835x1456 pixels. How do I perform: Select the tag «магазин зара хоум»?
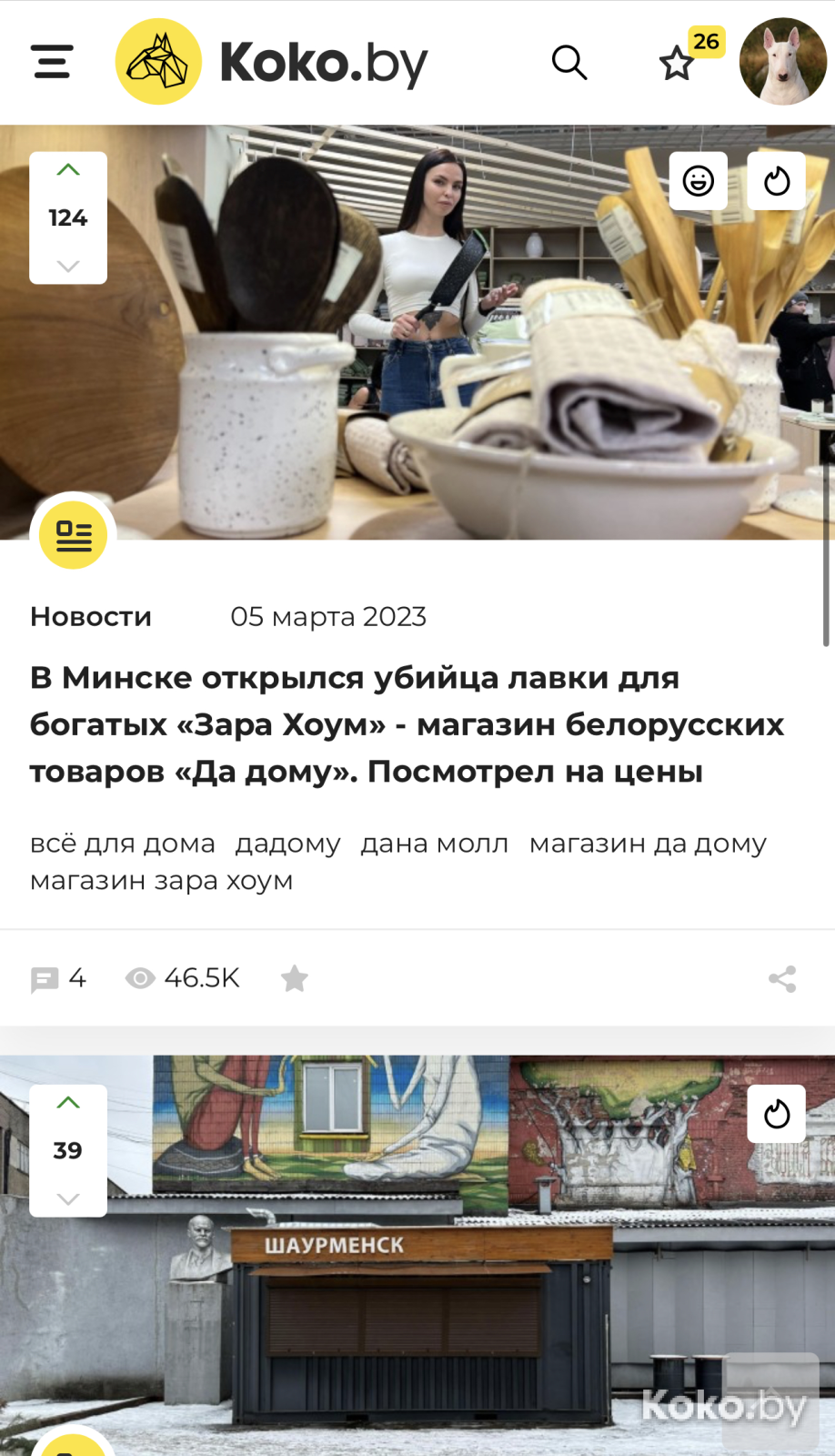[161, 881]
